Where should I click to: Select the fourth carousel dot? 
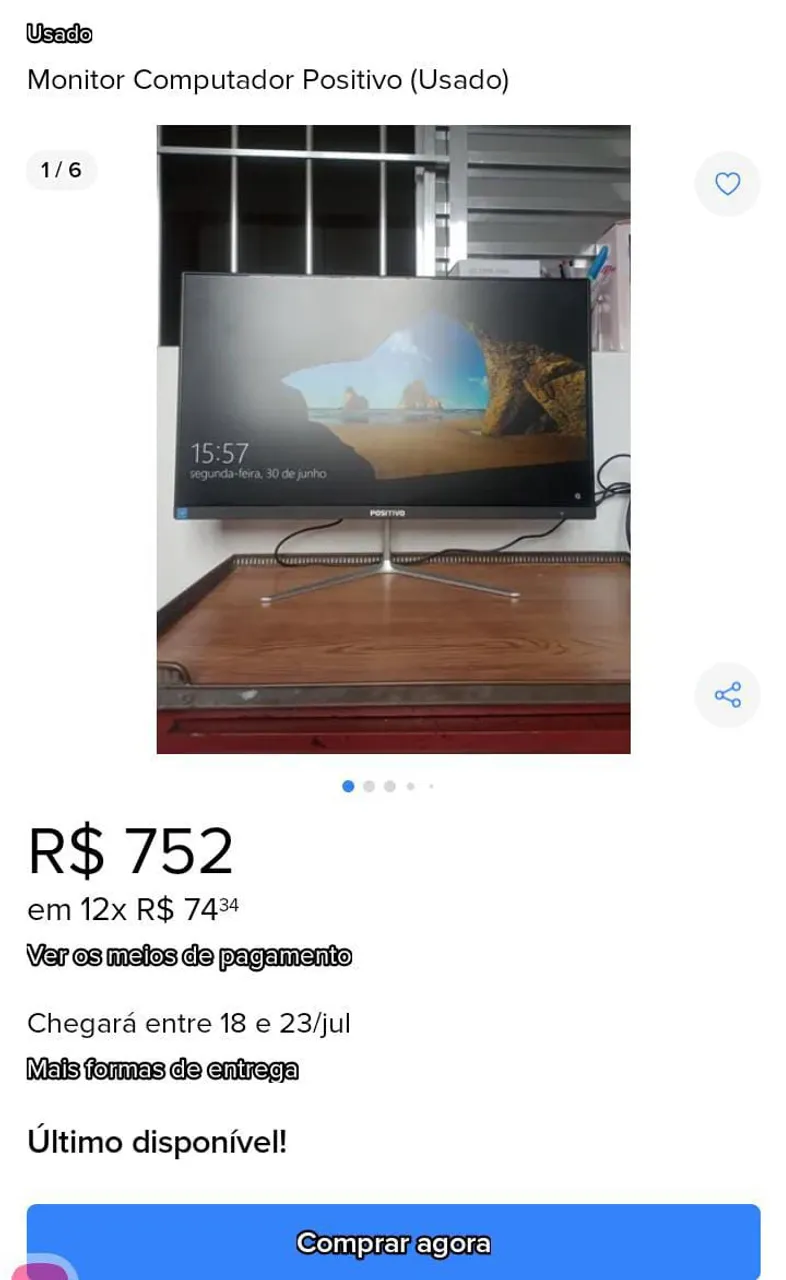coord(410,786)
